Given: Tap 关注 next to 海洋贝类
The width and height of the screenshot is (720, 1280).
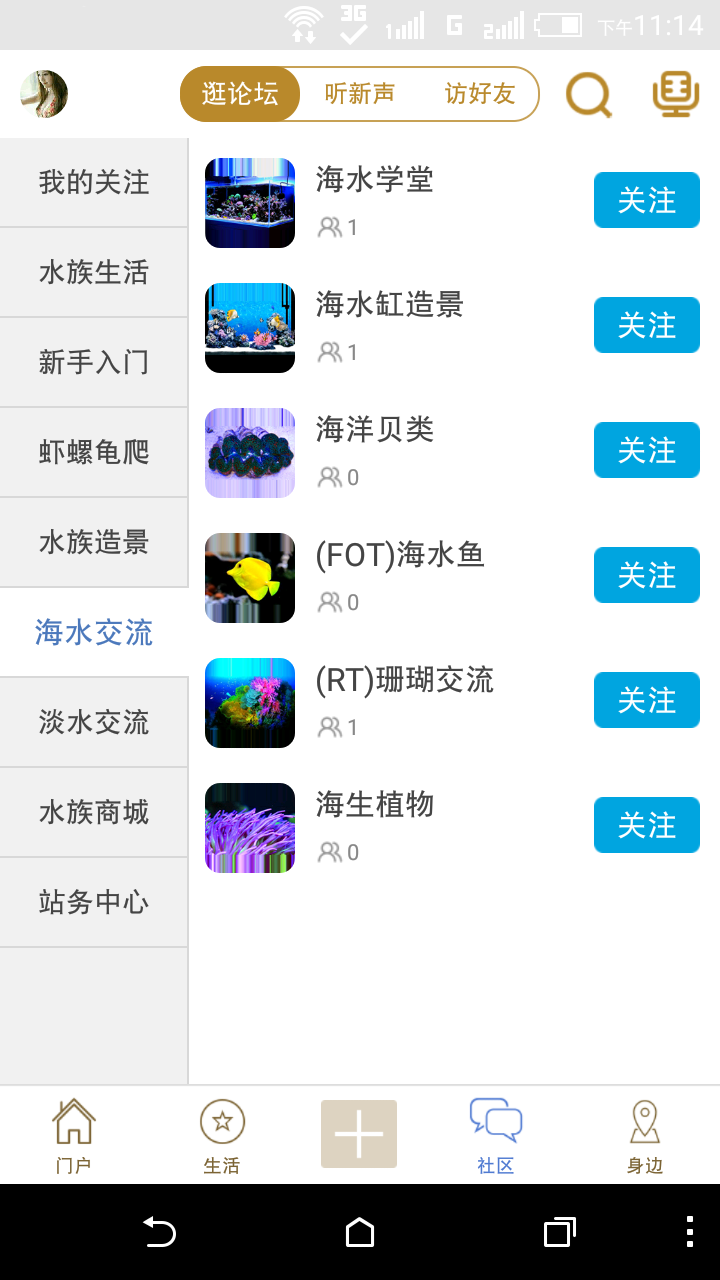Looking at the screenshot, I should coord(647,450).
